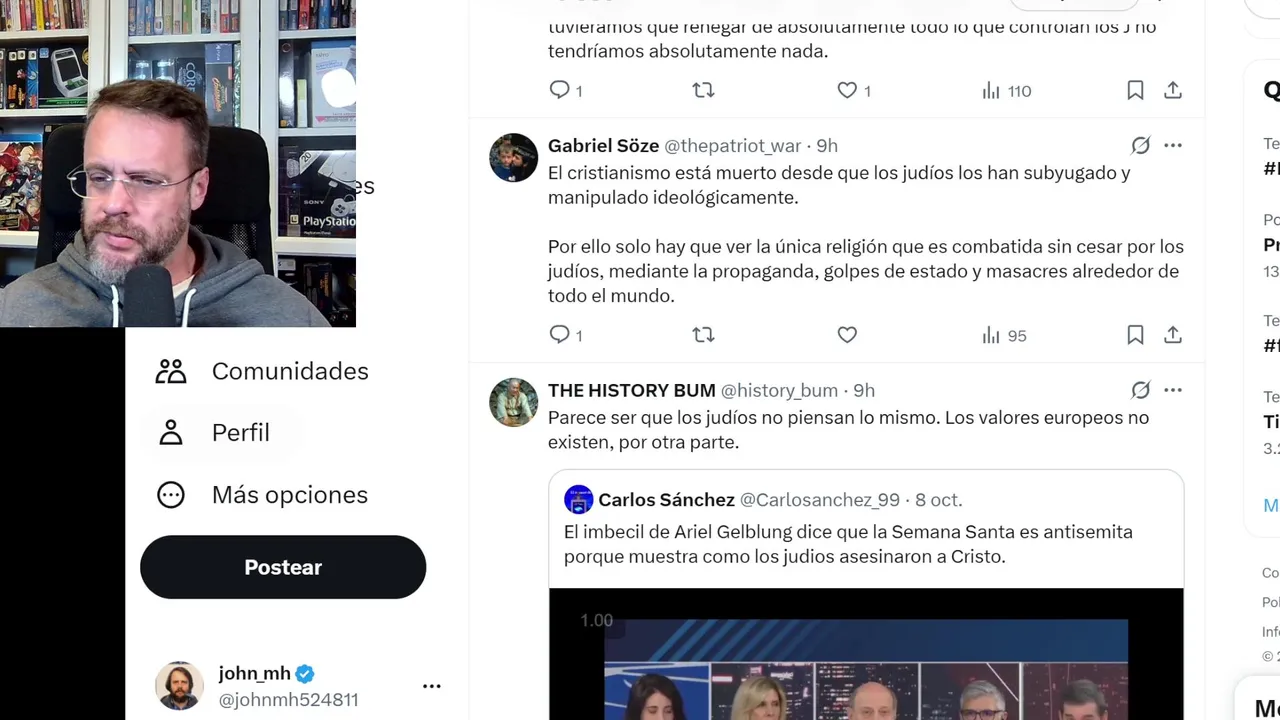View Gabriel Söze's profile avatar
Image resolution: width=1280 pixels, height=720 pixels.
tap(513, 158)
